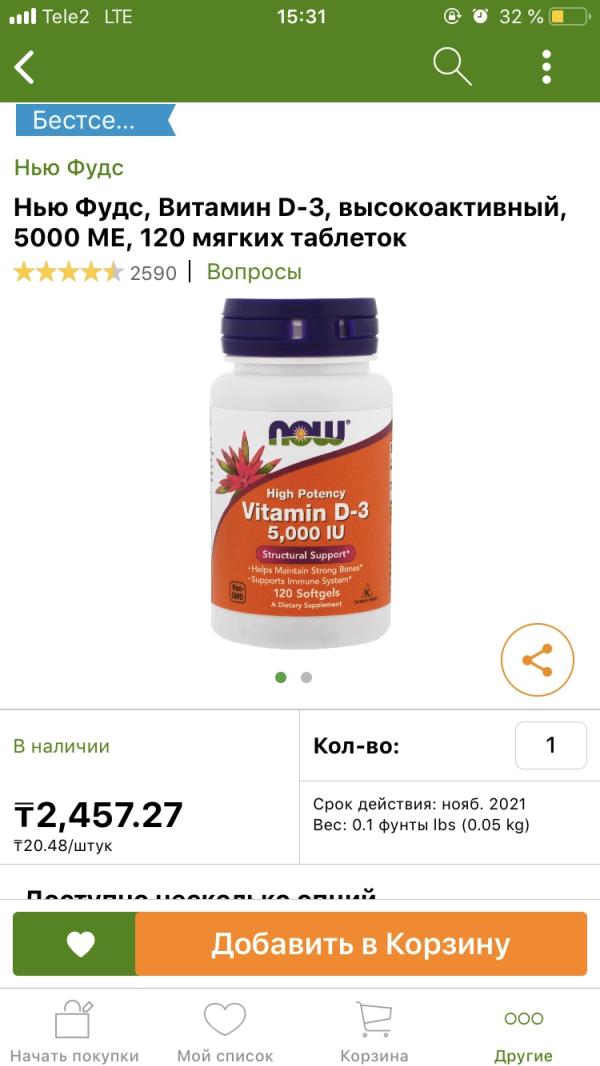Go to the Корзина cart tab
The height and width of the screenshot is (1066, 600).
(x=374, y=1031)
